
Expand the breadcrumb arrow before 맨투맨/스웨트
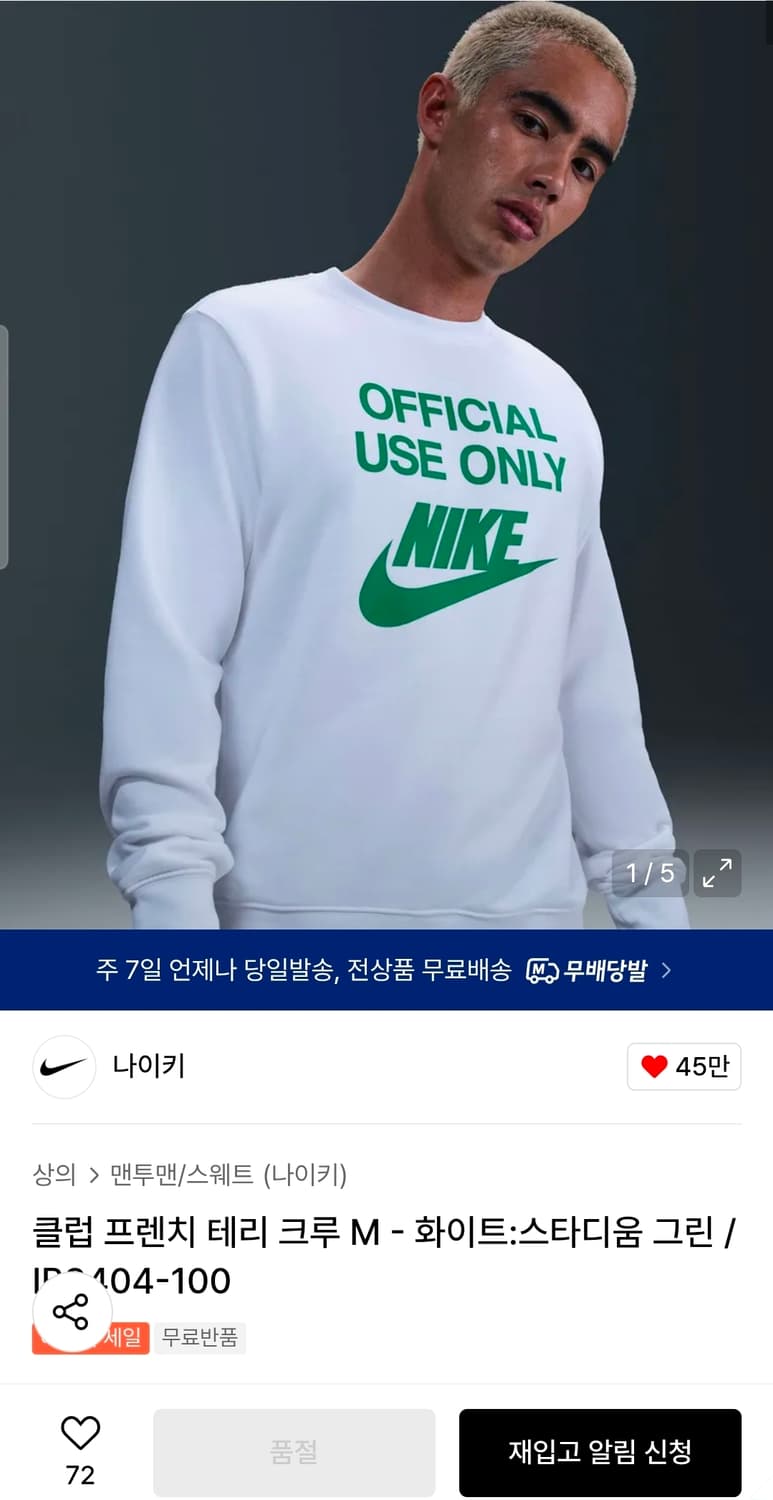pos(93,1177)
